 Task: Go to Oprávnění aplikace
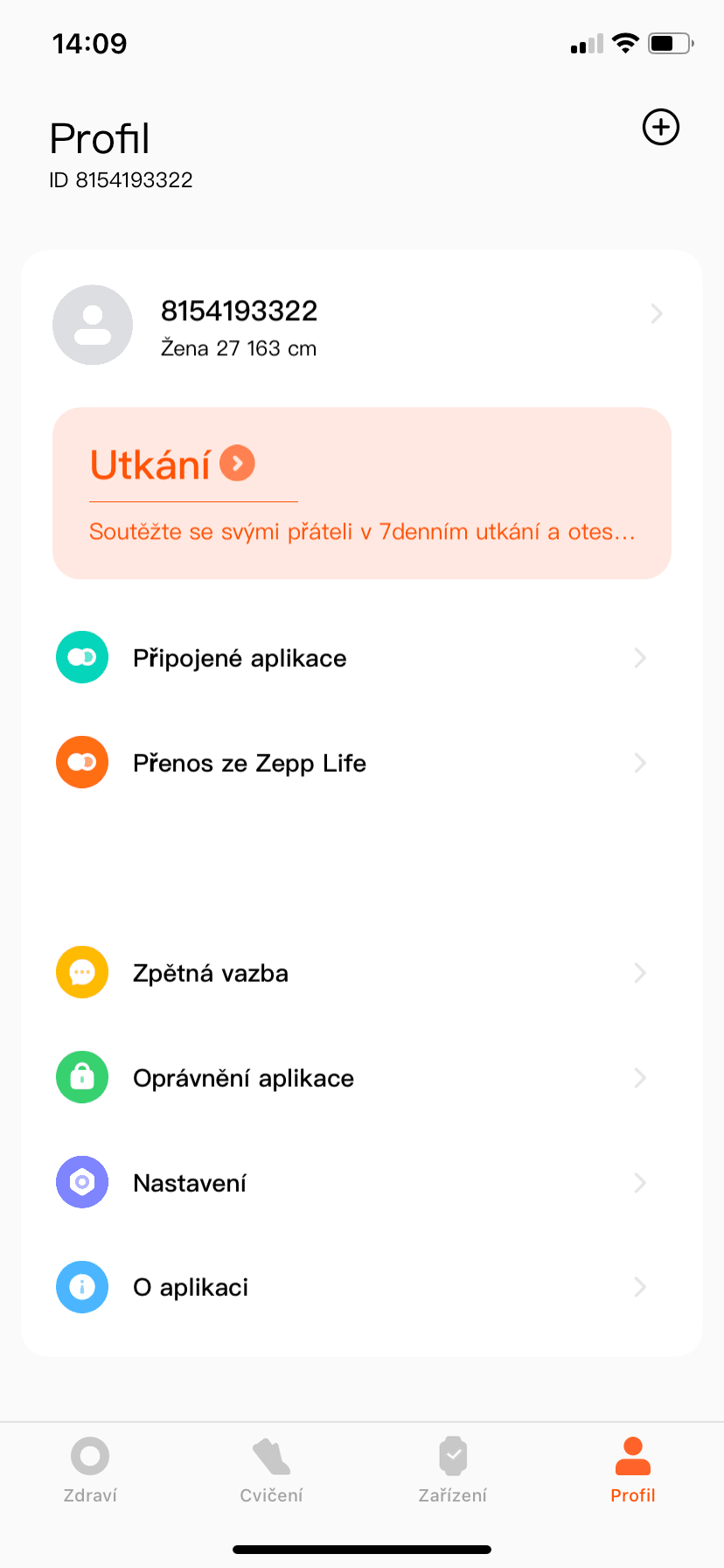coord(360,1078)
